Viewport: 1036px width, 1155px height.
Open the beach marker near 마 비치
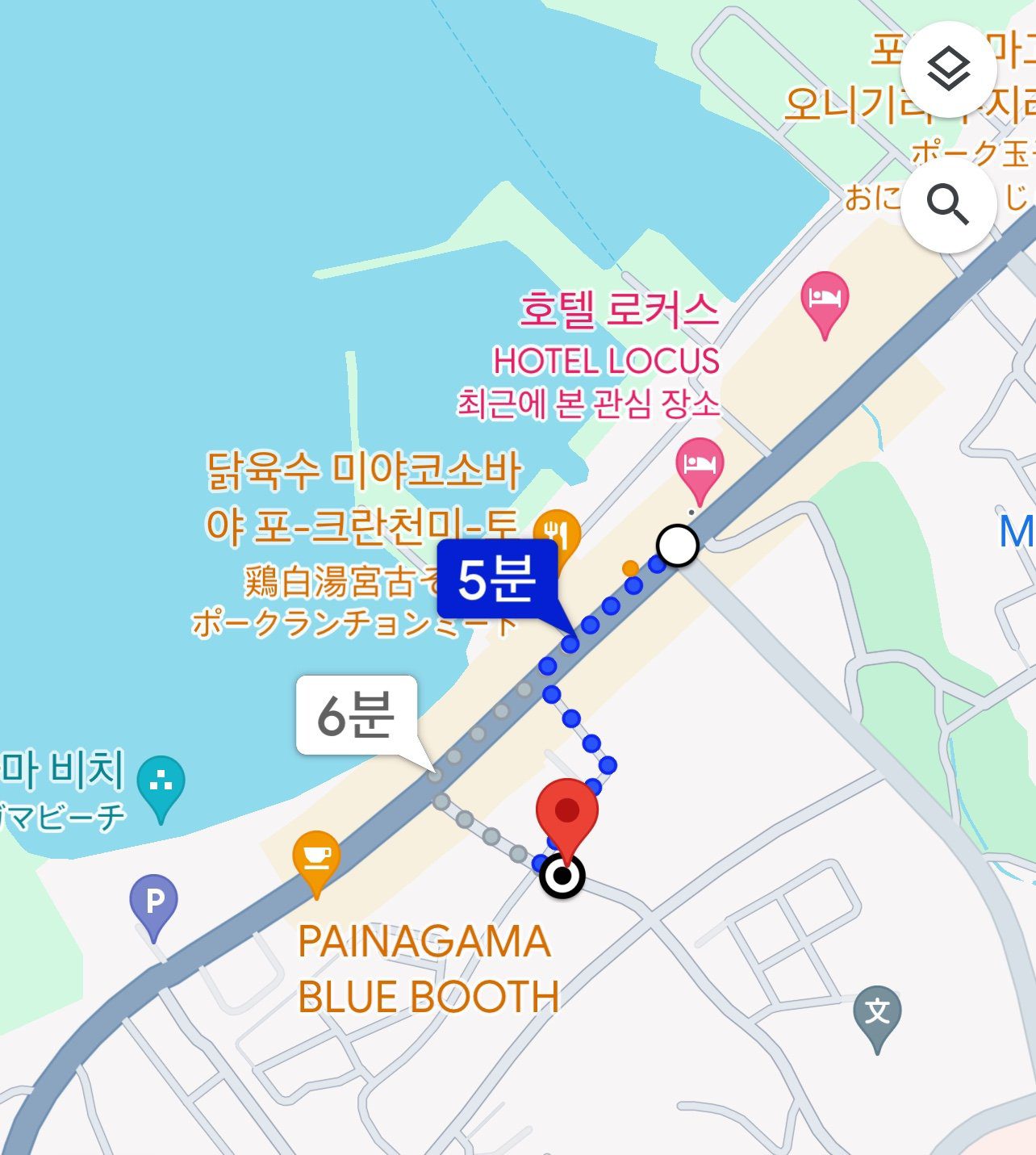point(161,783)
